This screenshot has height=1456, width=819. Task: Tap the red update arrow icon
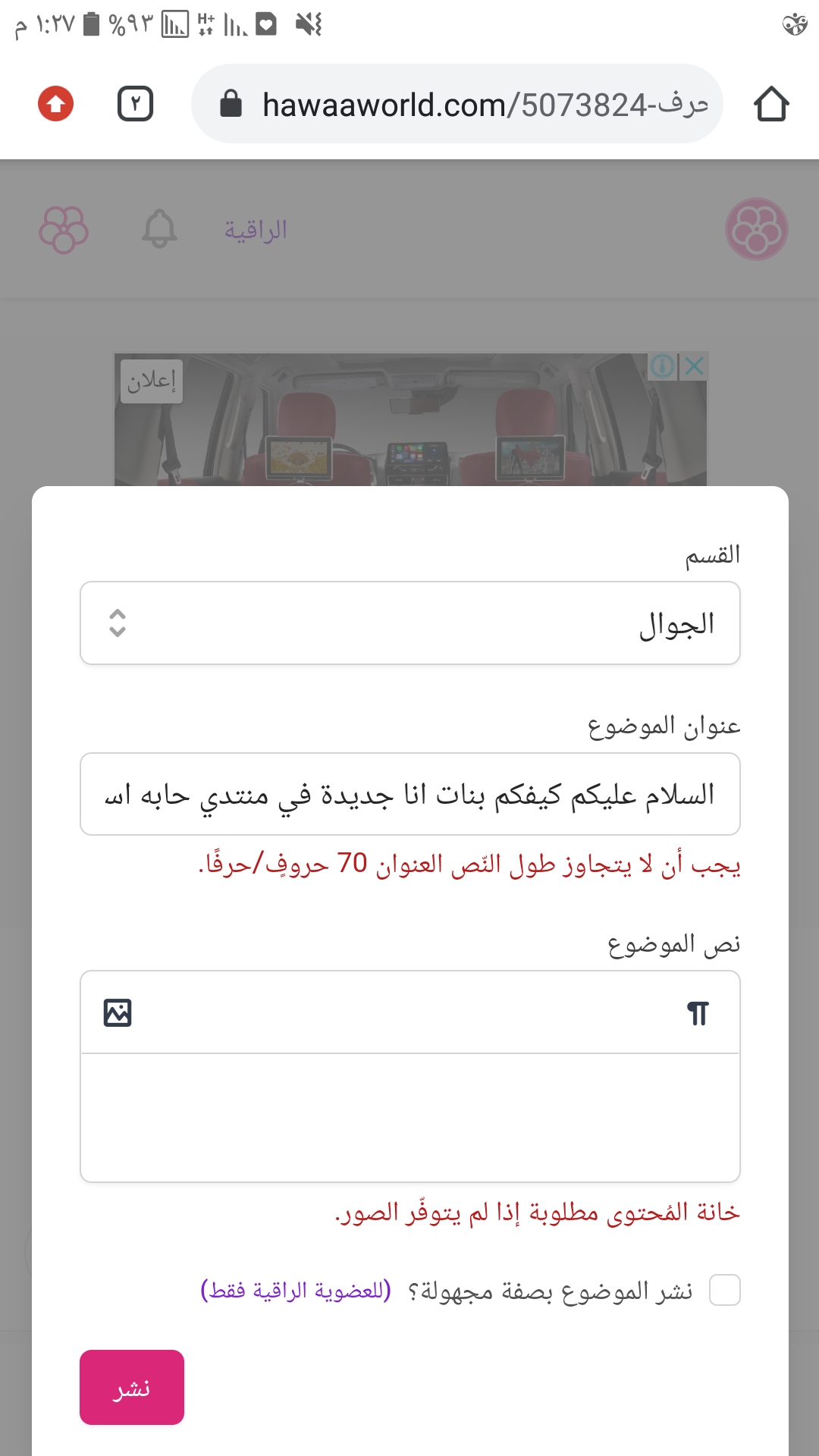coord(56,104)
